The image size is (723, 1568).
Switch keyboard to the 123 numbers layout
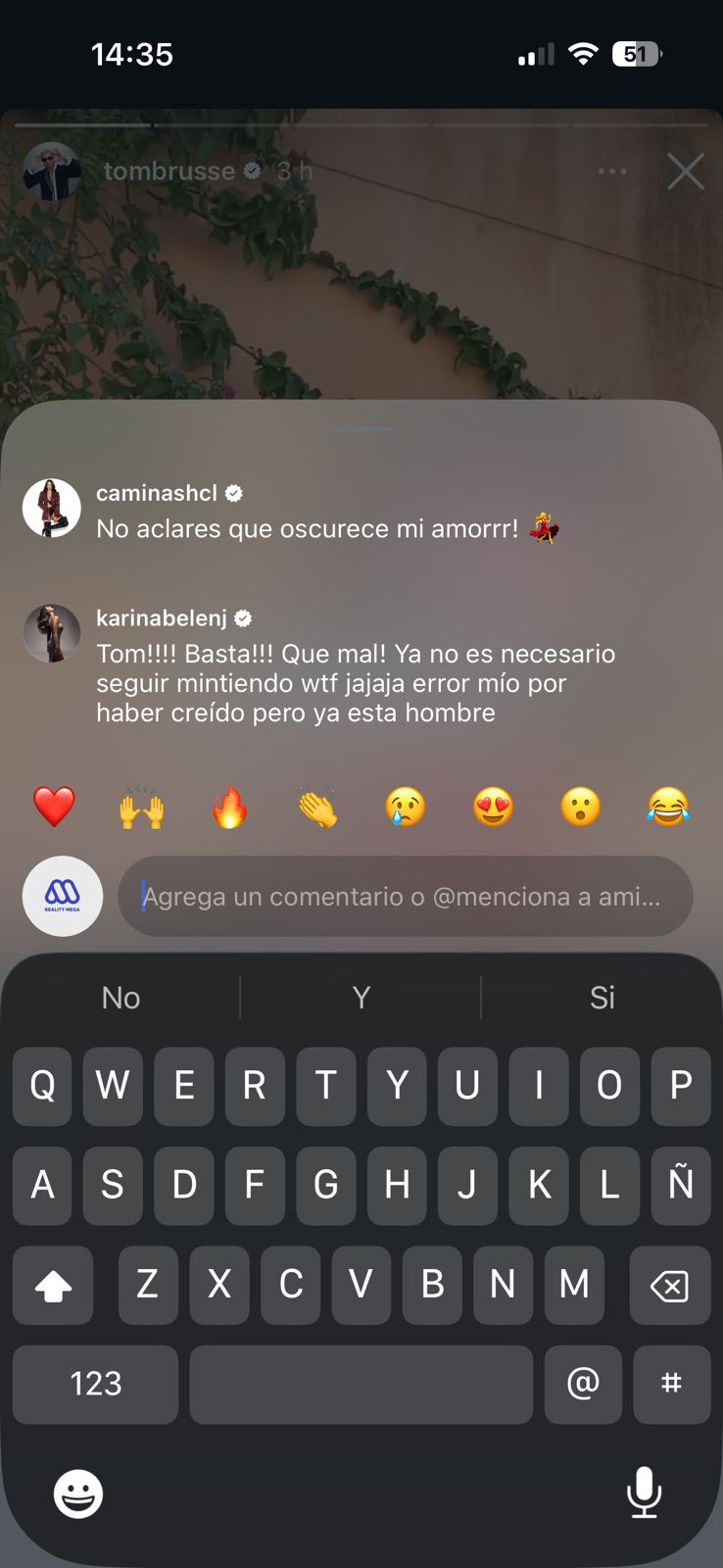(96, 1384)
